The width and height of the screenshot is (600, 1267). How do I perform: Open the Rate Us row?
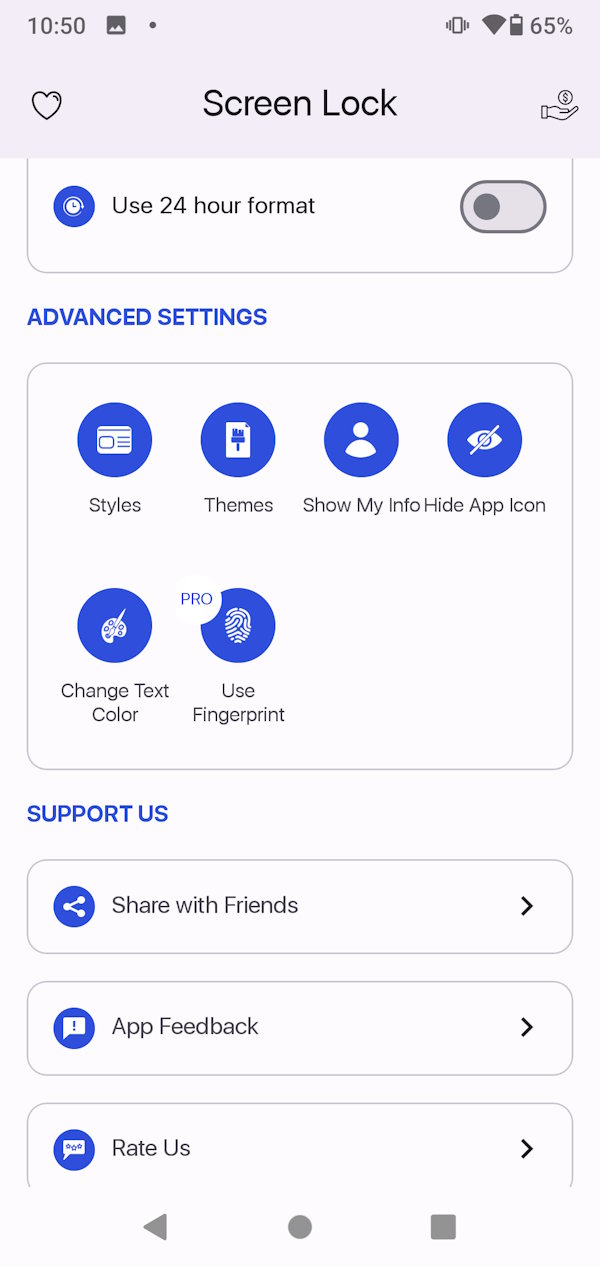pyautogui.click(x=300, y=1148)
